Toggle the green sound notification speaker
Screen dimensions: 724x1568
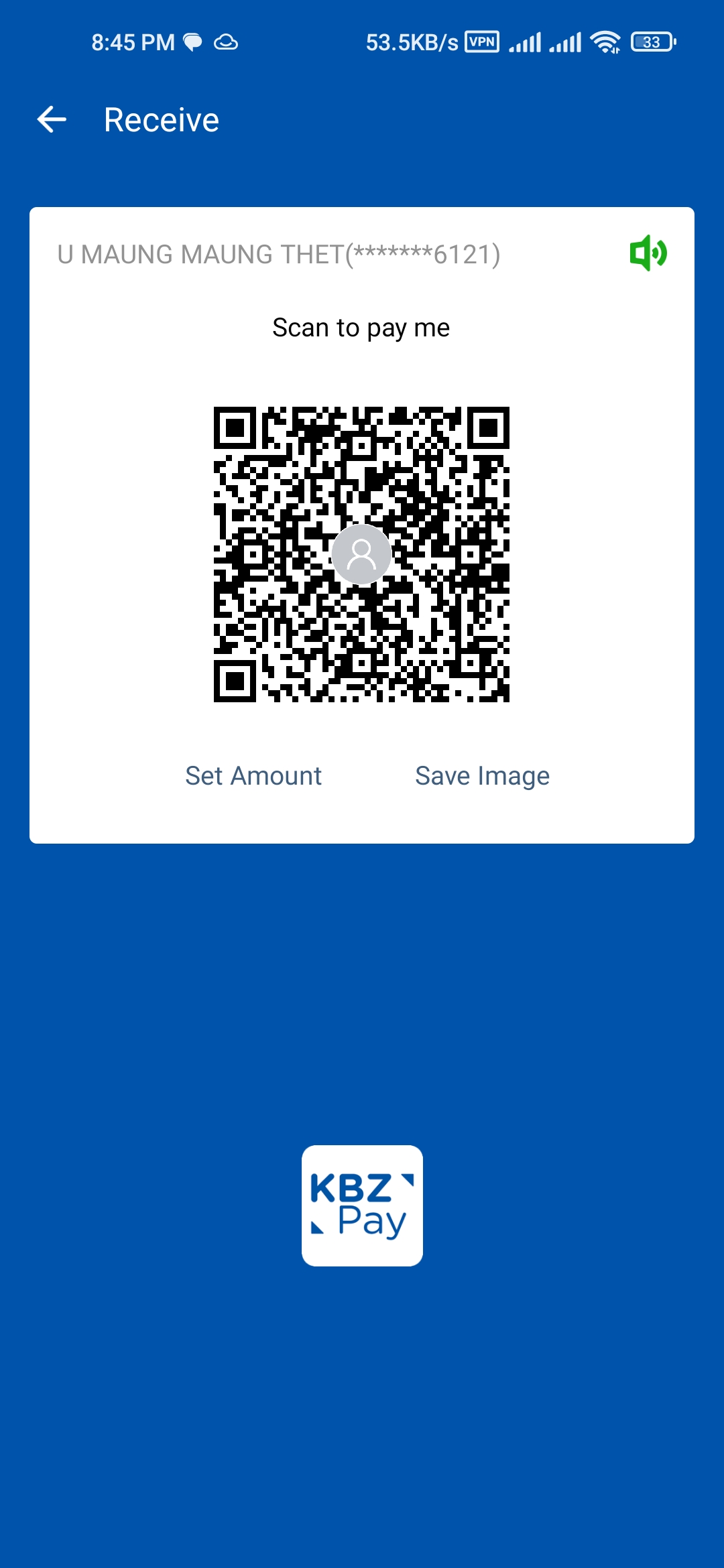648,253
